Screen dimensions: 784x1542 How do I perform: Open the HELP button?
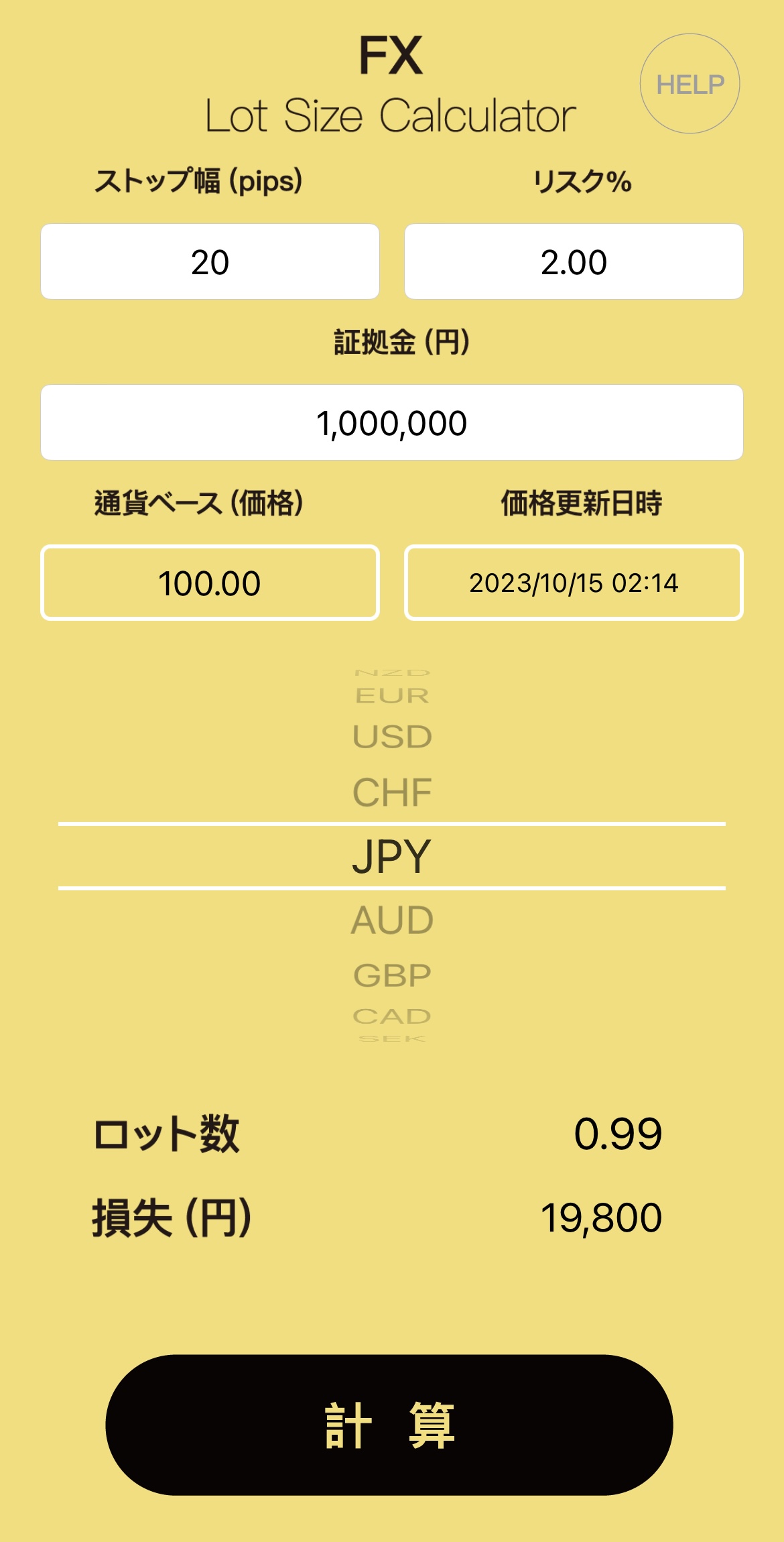tap(690, 84)
